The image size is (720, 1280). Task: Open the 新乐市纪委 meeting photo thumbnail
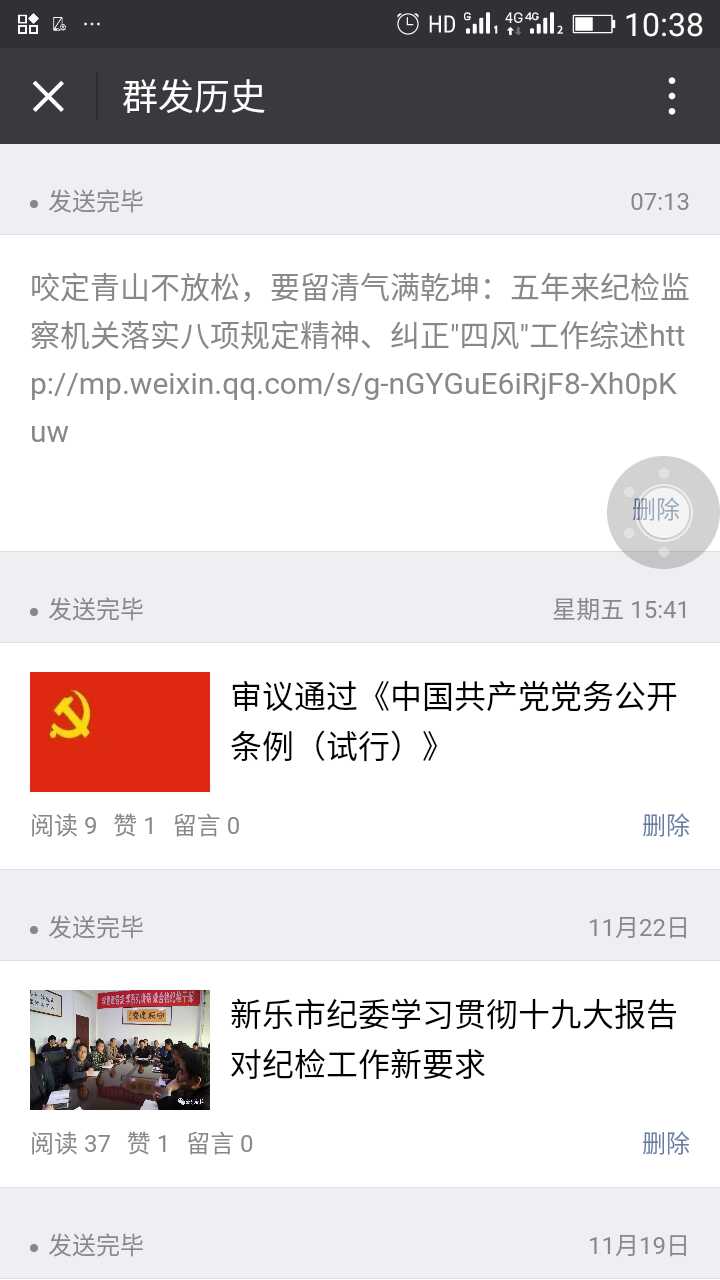119,1049
